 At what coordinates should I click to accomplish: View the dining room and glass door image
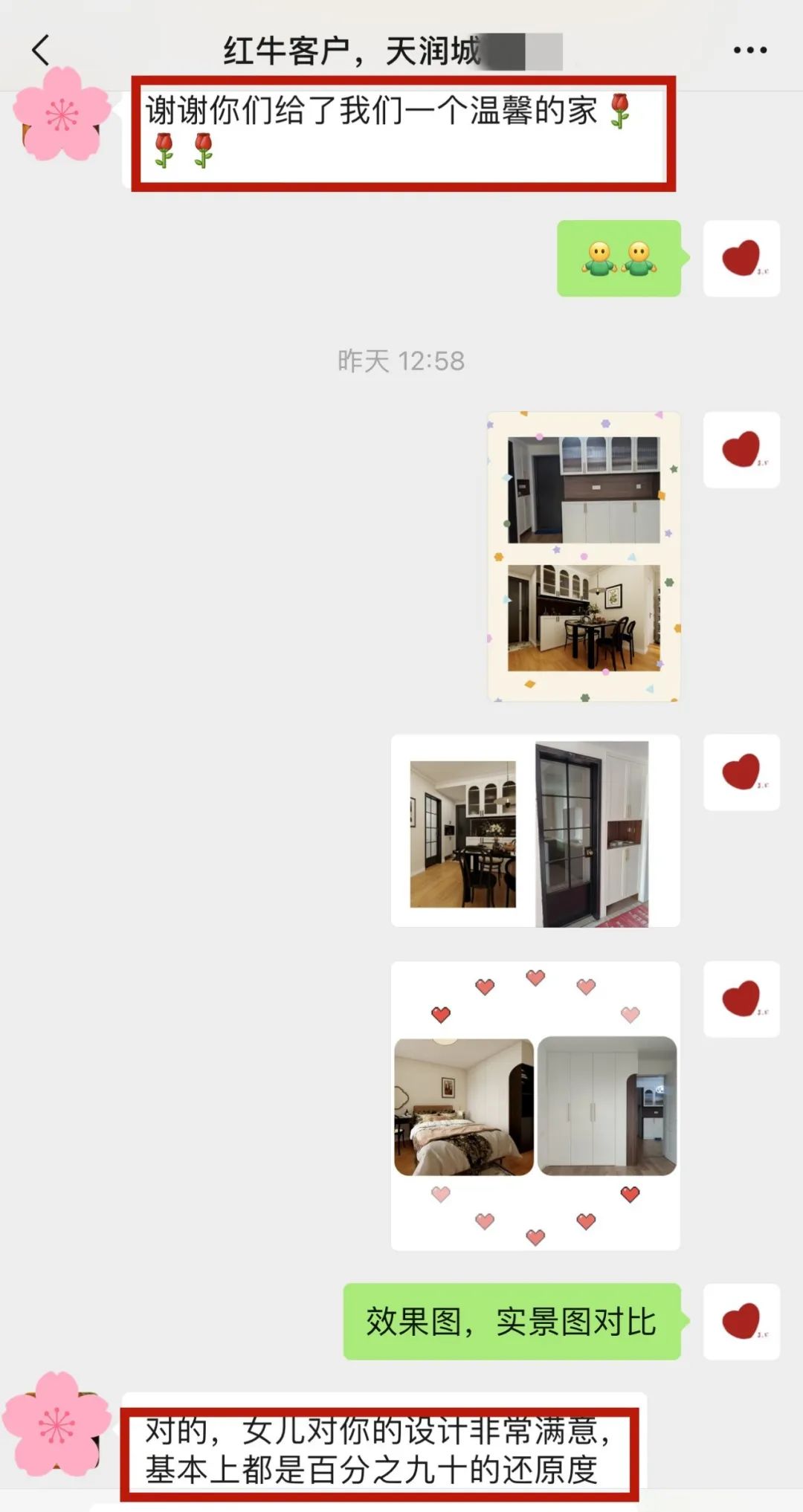point(535,831)
